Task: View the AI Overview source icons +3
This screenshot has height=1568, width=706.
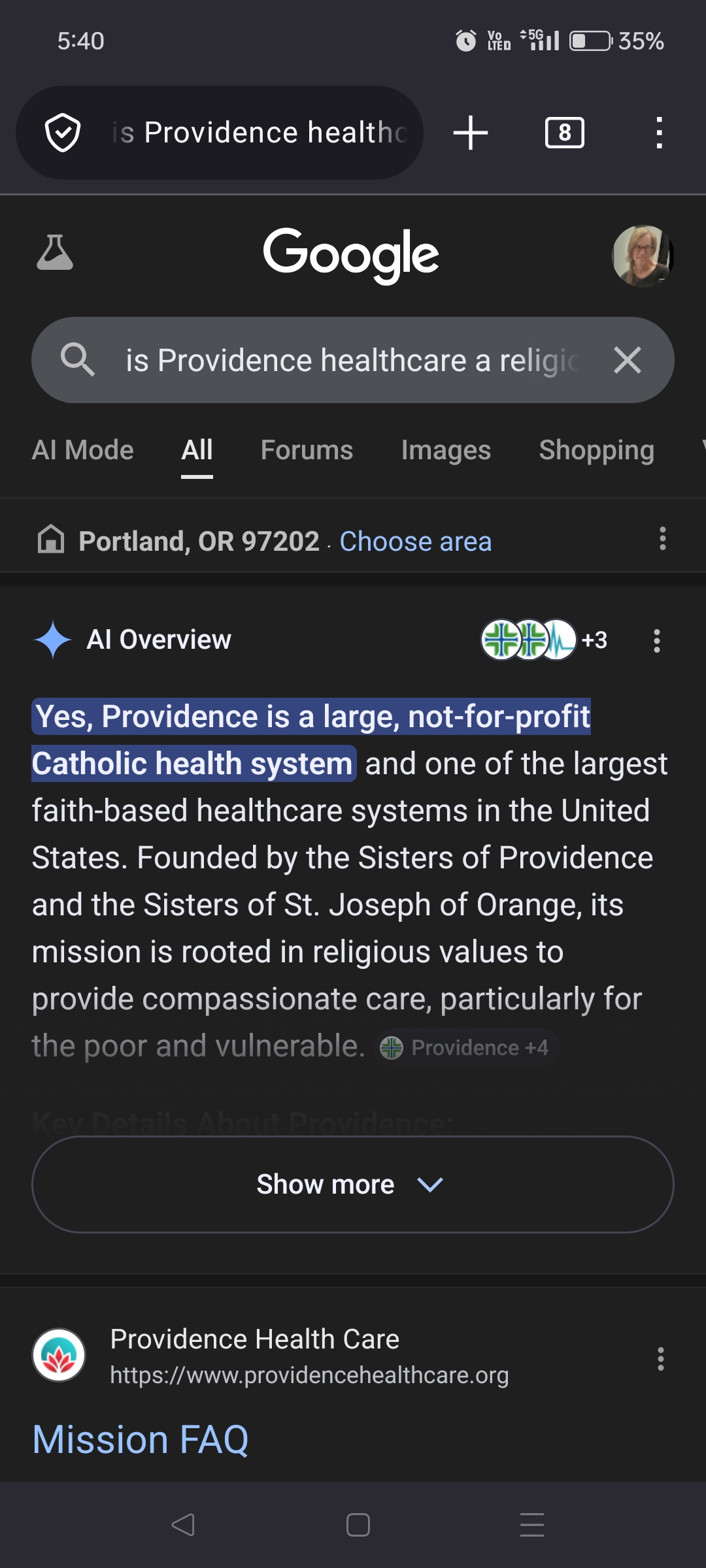Action: pos(544,640)
